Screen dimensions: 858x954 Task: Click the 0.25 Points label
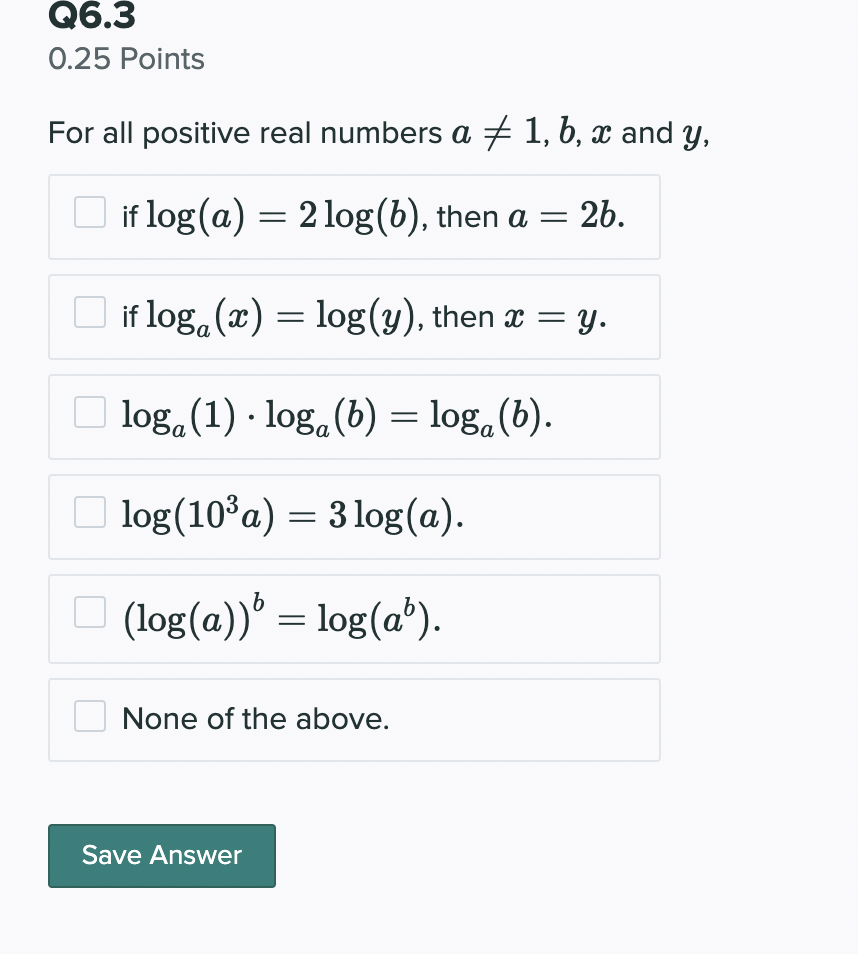coord(126,59)
